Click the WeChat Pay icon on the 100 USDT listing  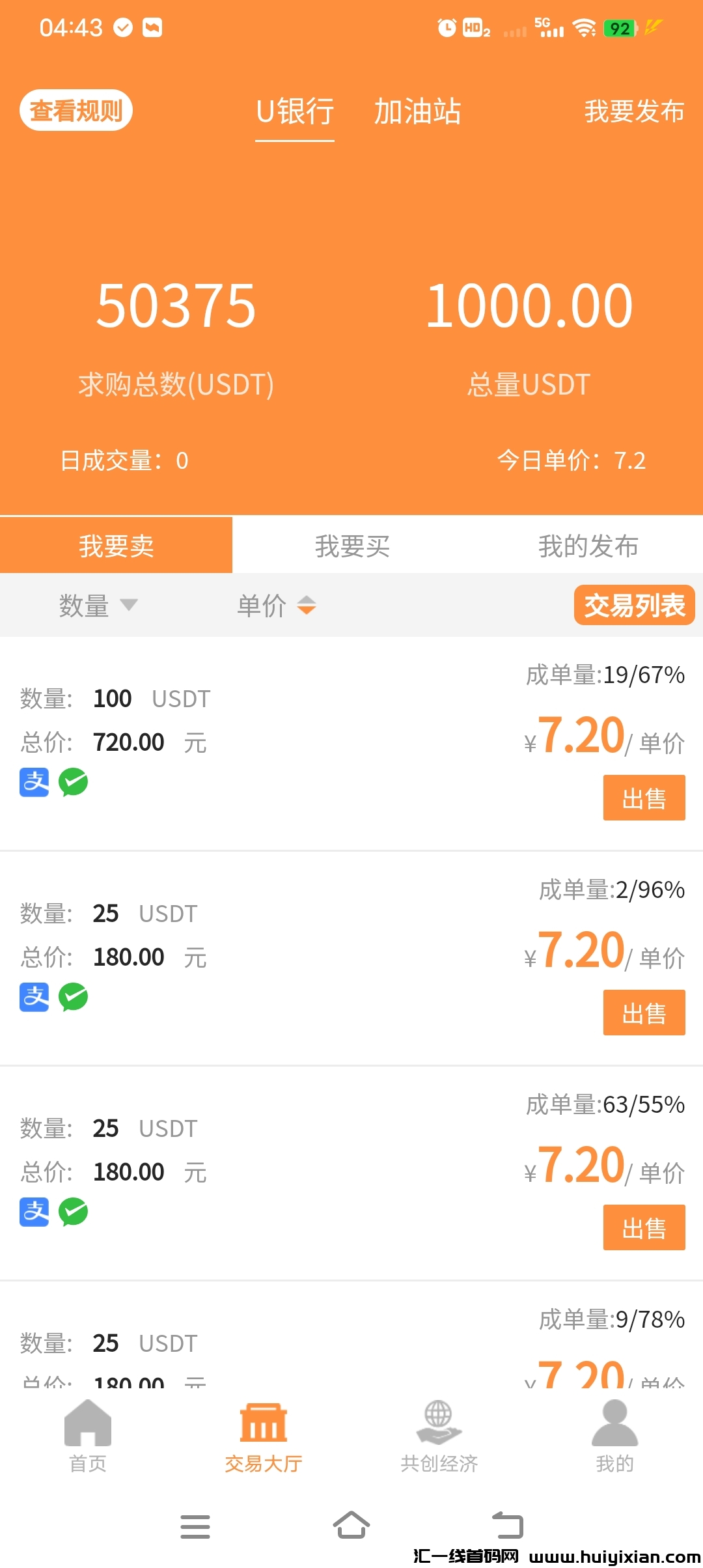[x=74, y=783]
